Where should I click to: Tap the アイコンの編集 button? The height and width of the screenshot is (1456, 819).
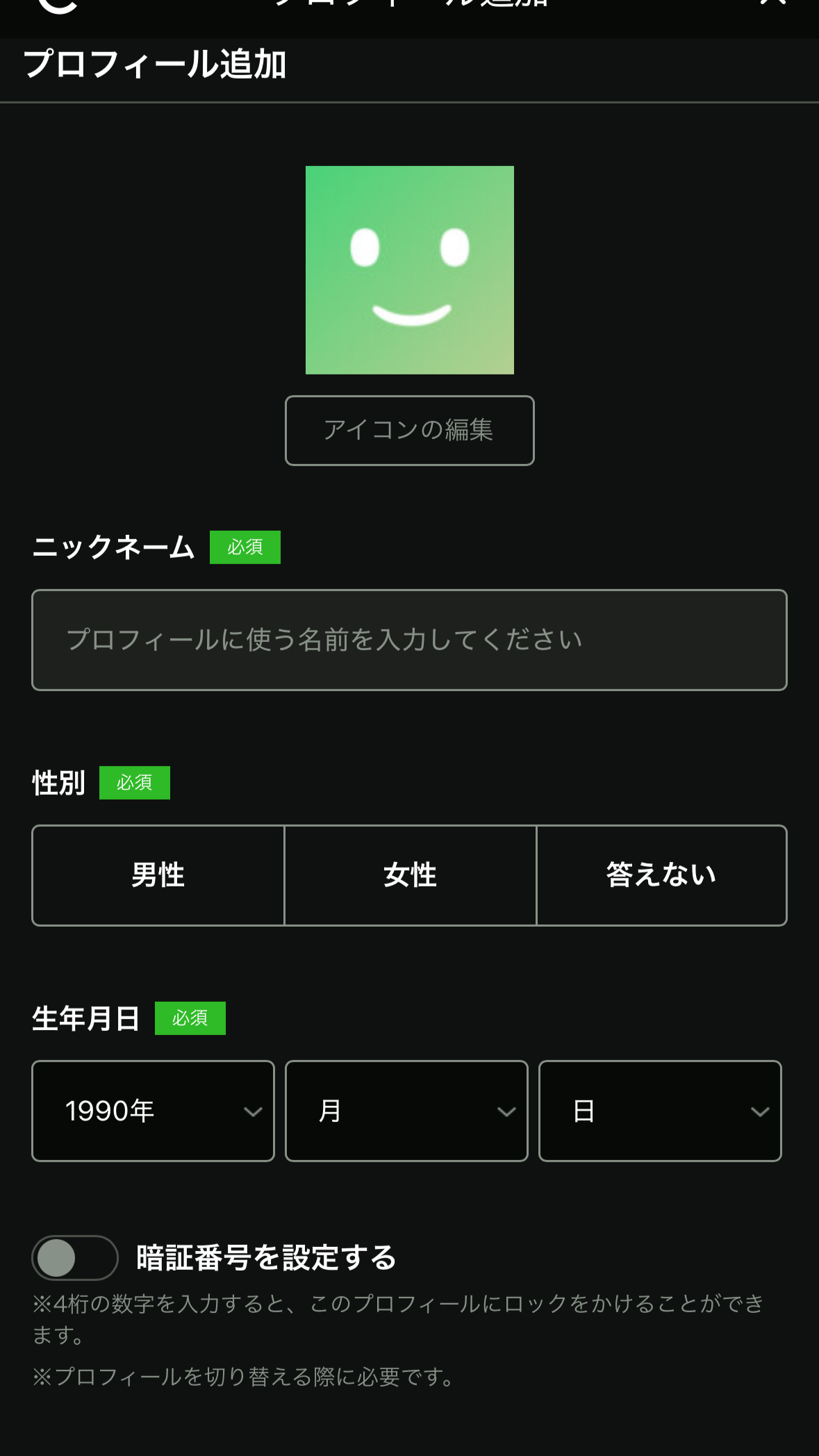coord(409,431)
